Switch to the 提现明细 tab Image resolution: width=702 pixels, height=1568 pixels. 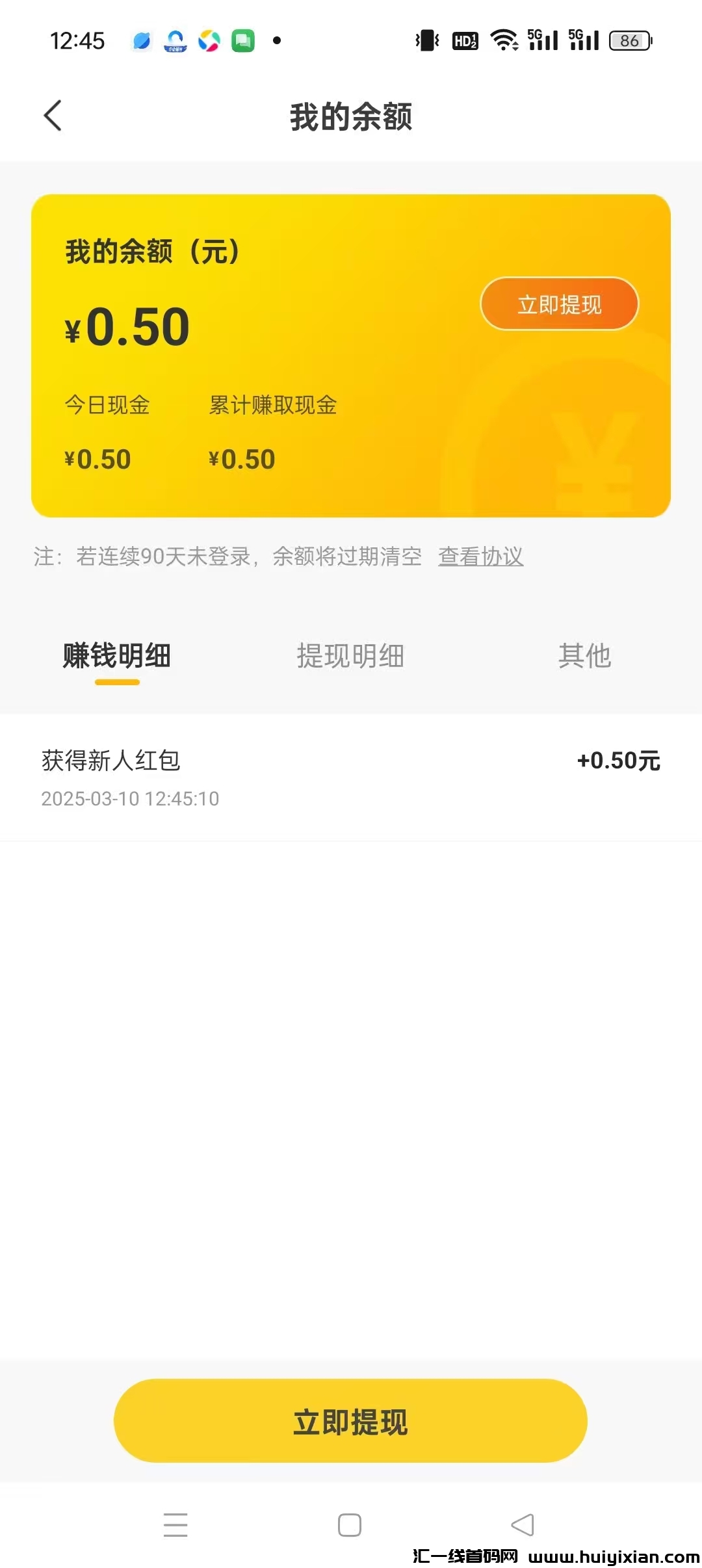tap(351, 656)
